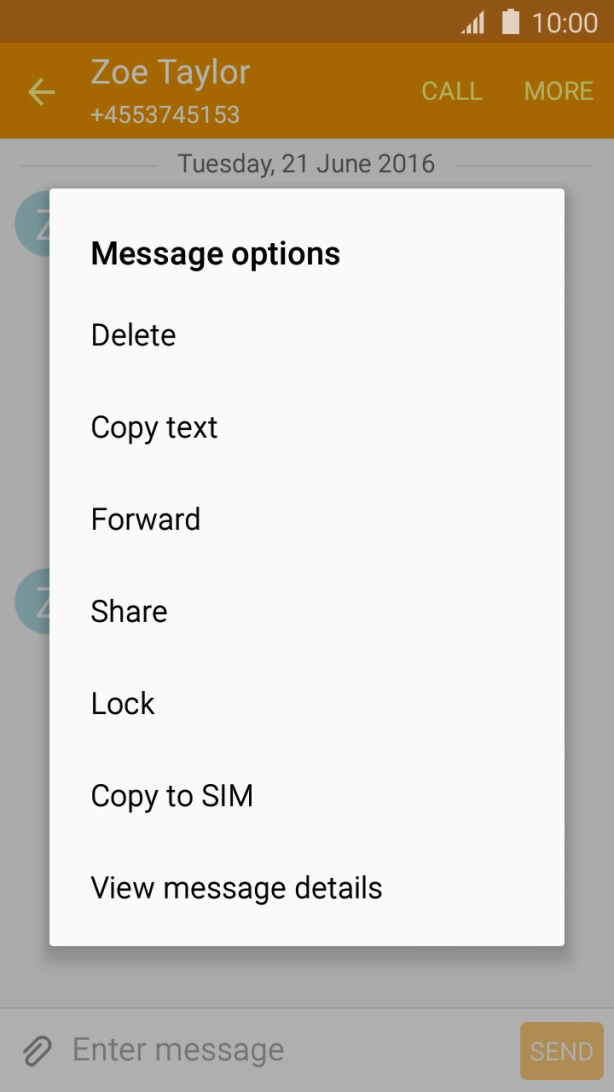Copy message to SIM

tap(306, 795)
